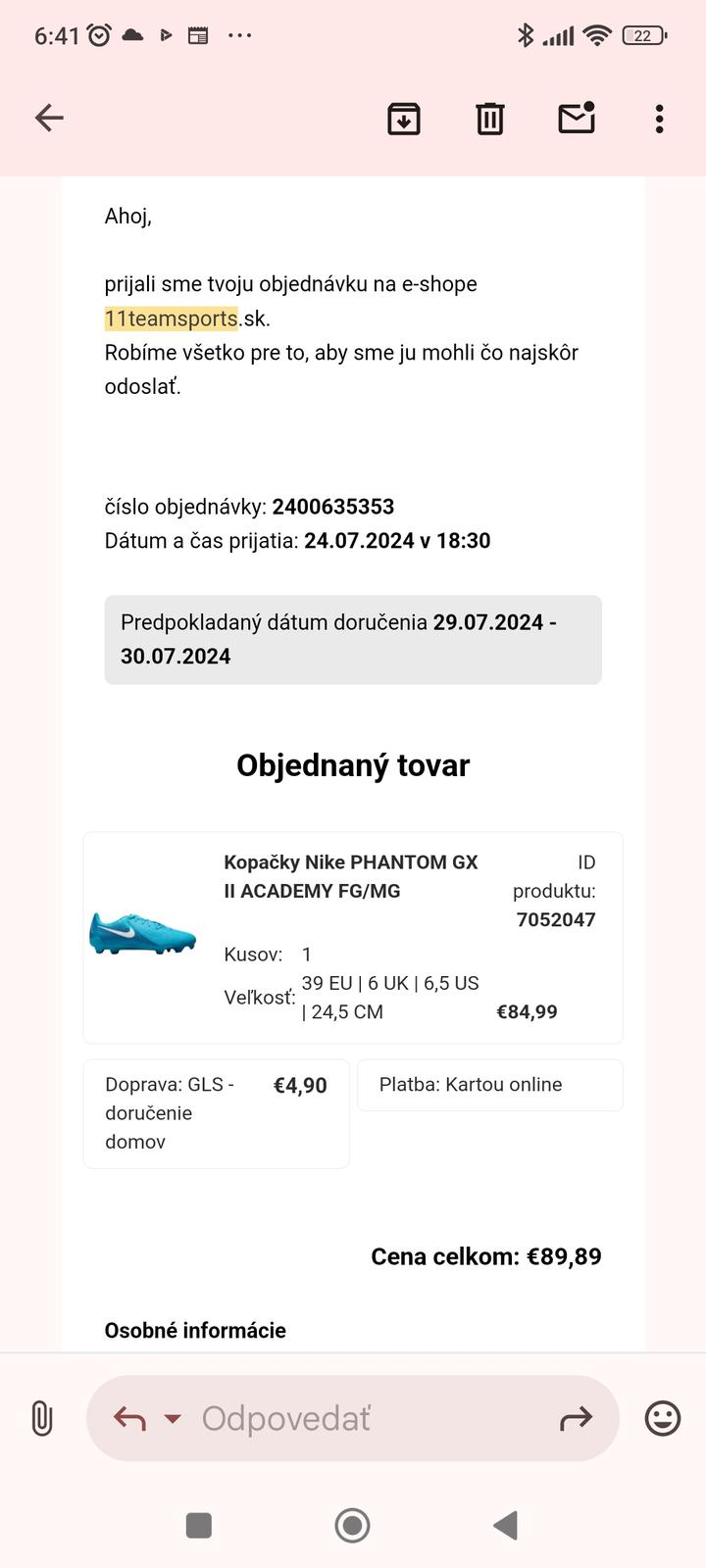
Task: Open the recent apps view
Action: click(199, 1525)
